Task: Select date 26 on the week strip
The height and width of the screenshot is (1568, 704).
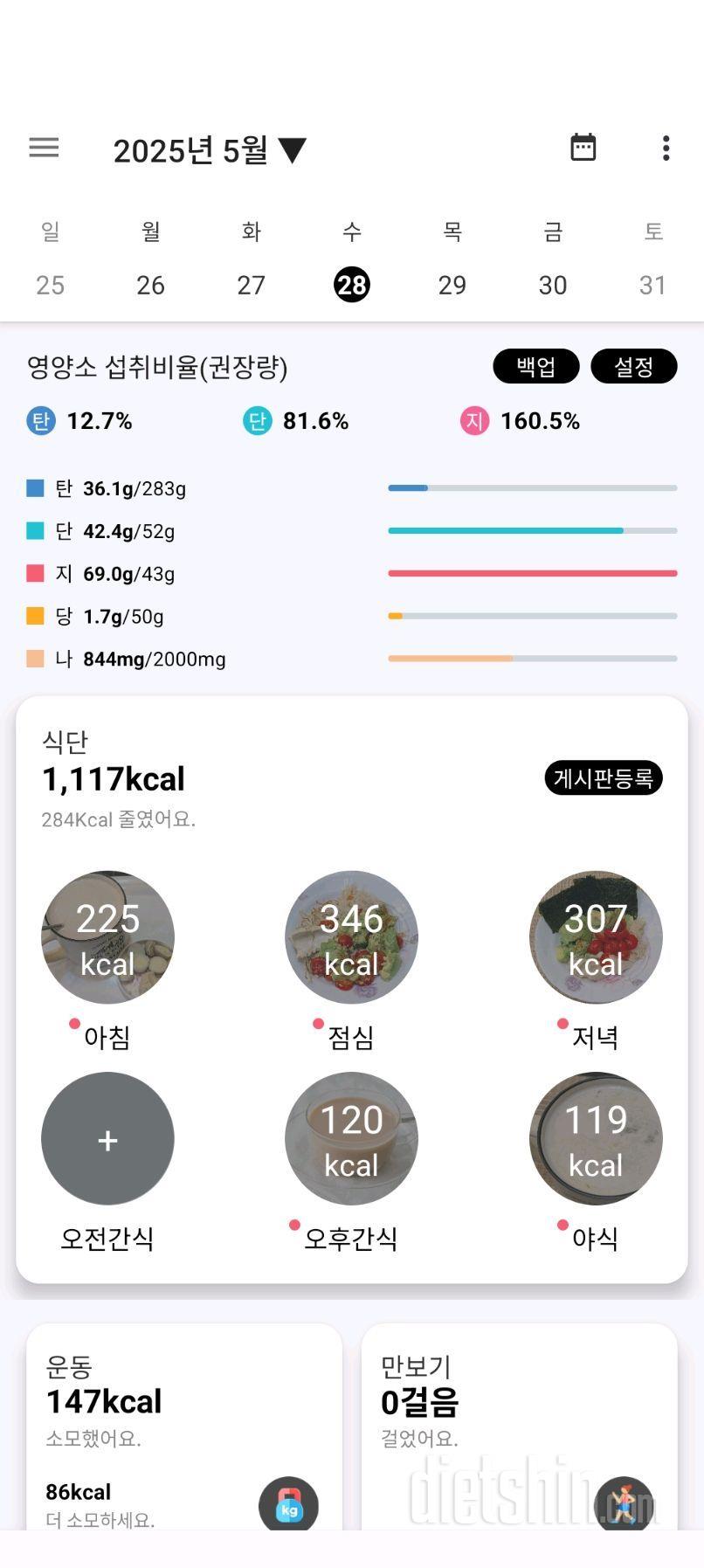Action: pyautogui.click(x=150, y=285)
